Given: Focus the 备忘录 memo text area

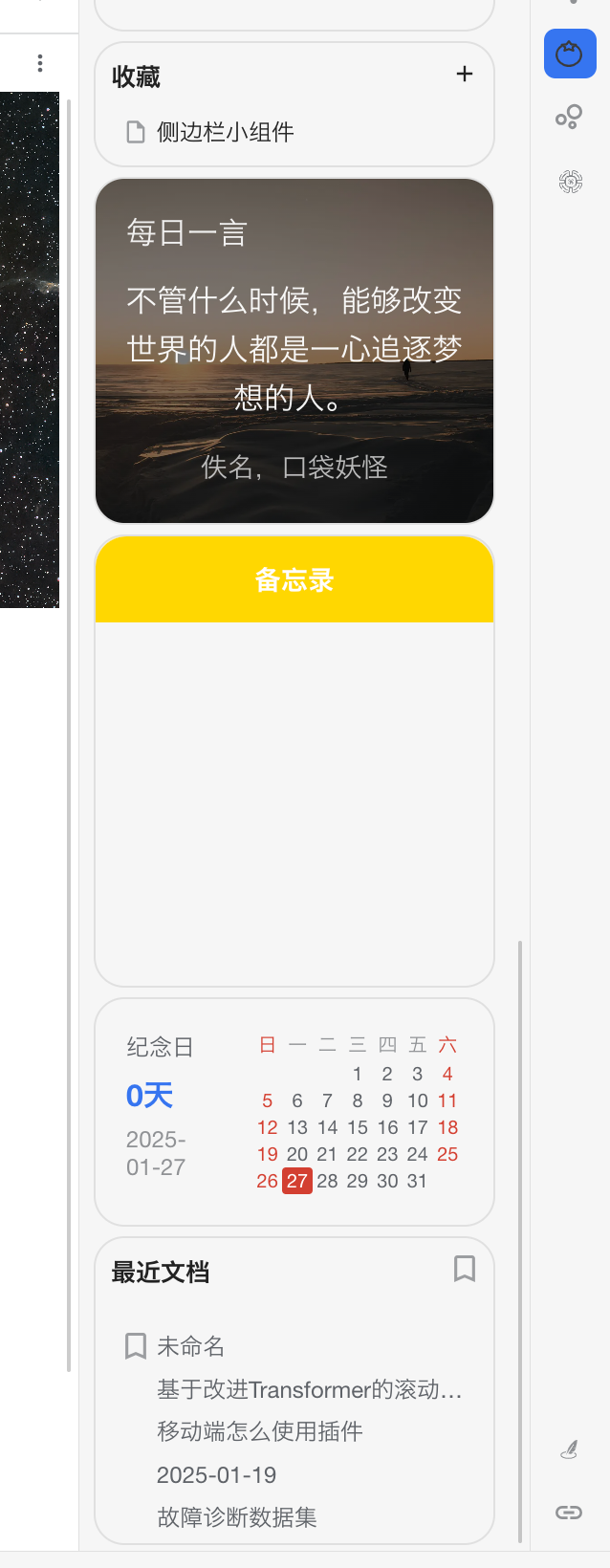Looking at the screenshot, I should (294, 803).
